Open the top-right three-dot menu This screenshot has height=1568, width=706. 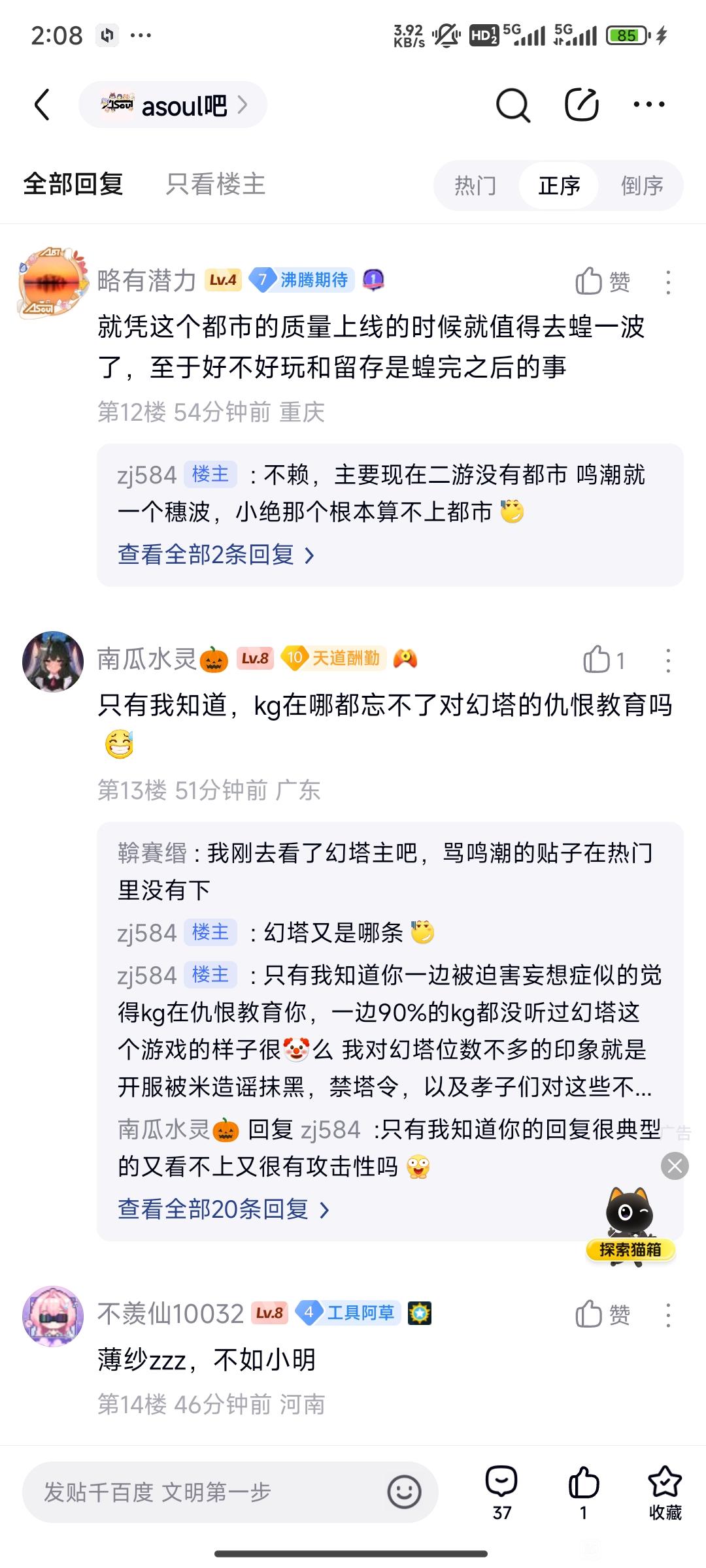pyautogui.click(x=649, y=105)
